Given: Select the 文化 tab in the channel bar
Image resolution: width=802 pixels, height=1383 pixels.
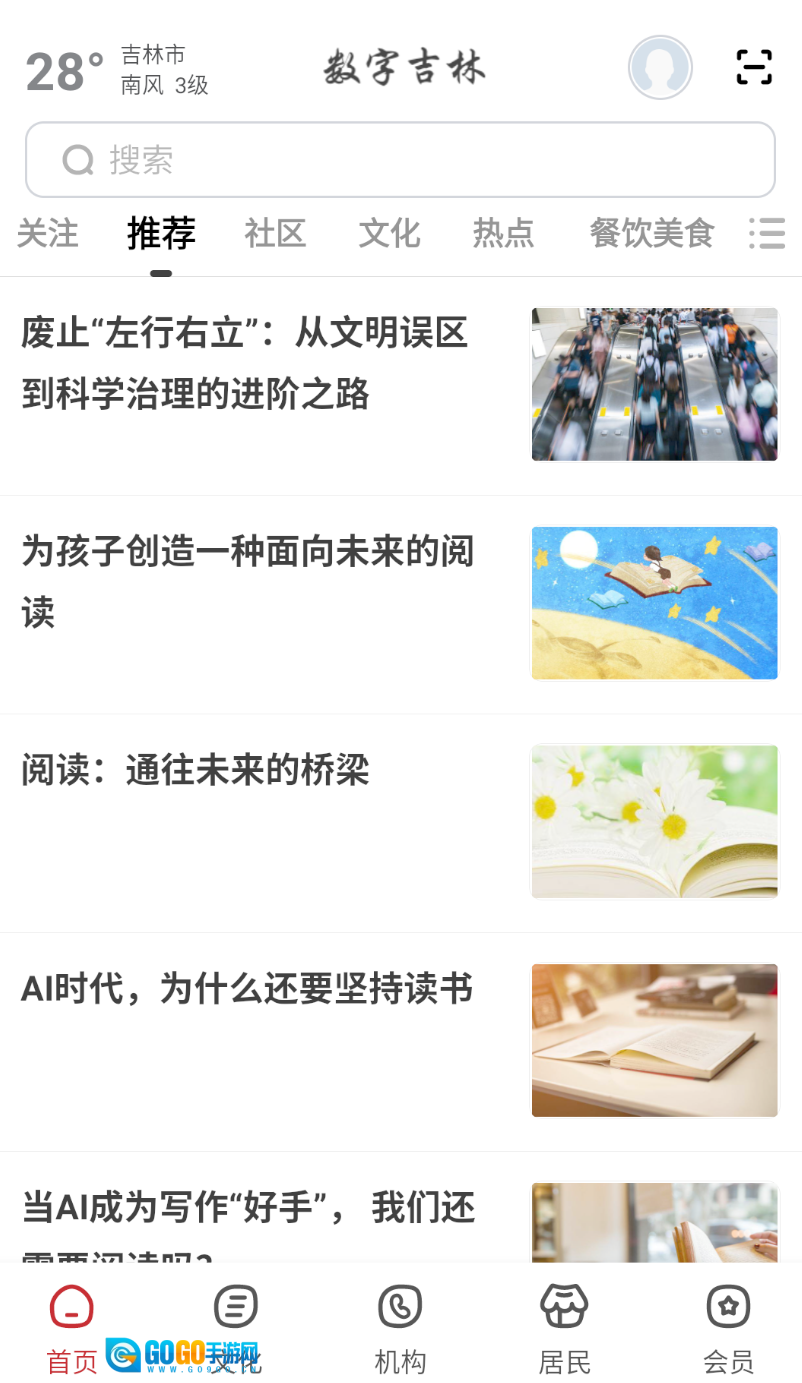Looking at the screenshot, I should [x=389, y=233].
